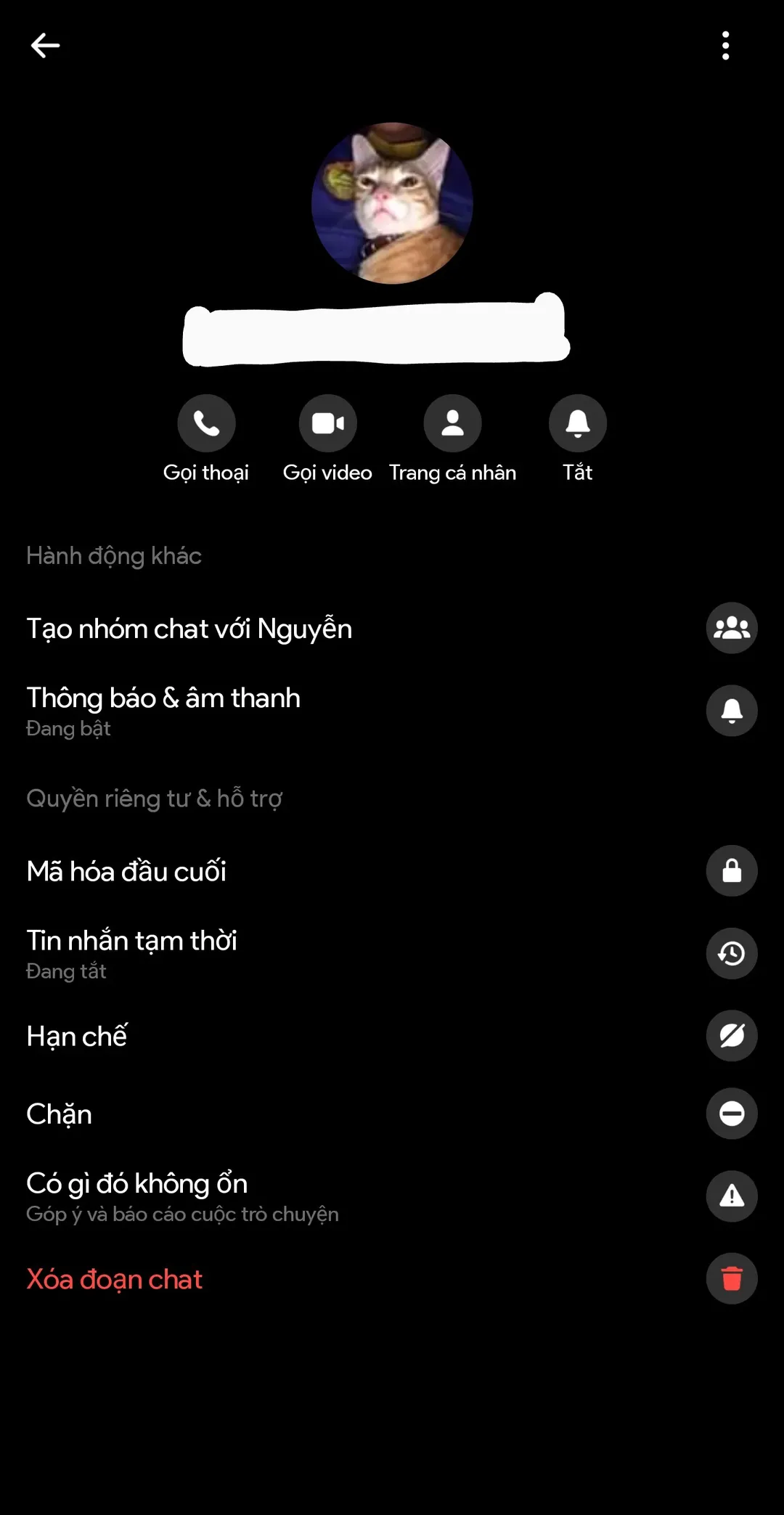Start a video call with Gọi video
Image resolution: width=784 pixels, height=1515 pixels.
pos(327,423)
